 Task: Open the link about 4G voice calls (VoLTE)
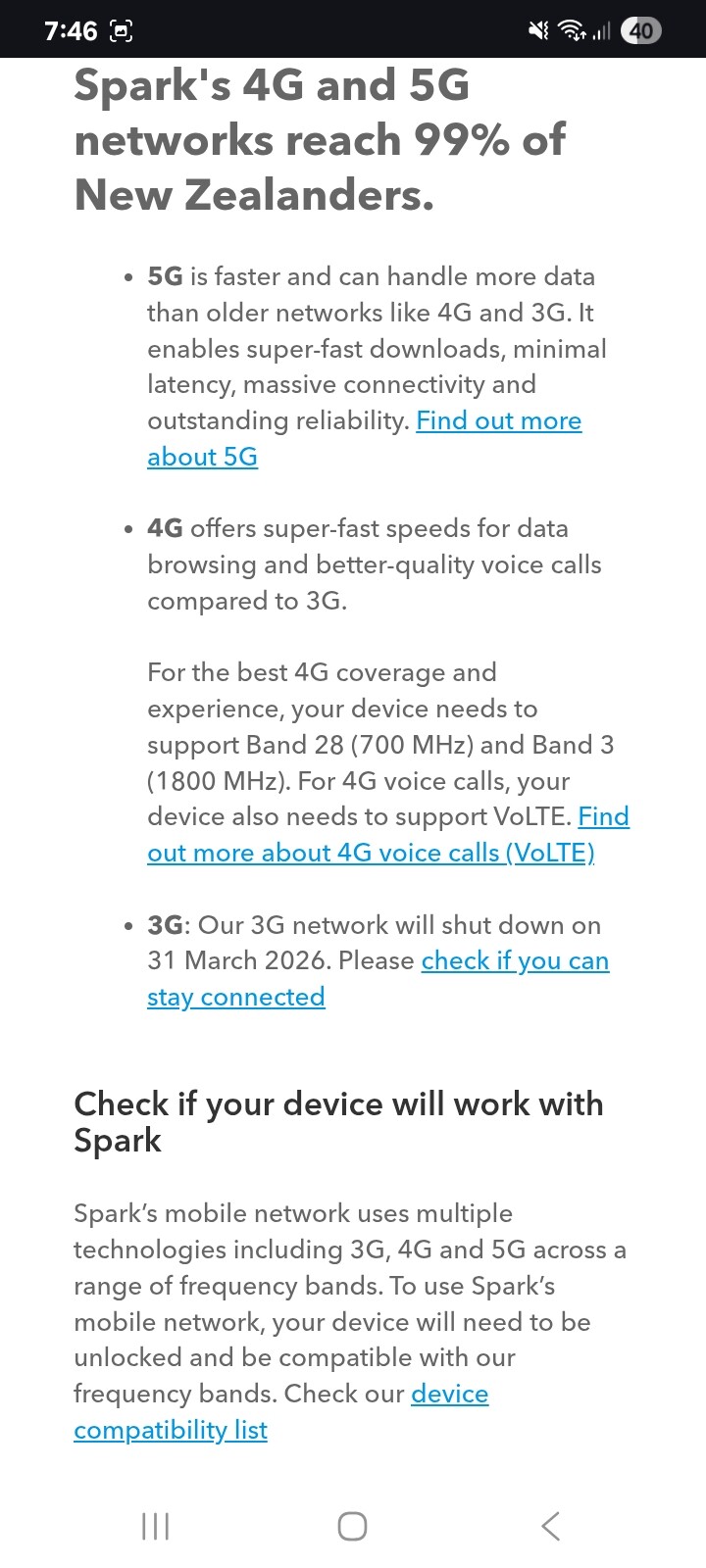point(371,854)
